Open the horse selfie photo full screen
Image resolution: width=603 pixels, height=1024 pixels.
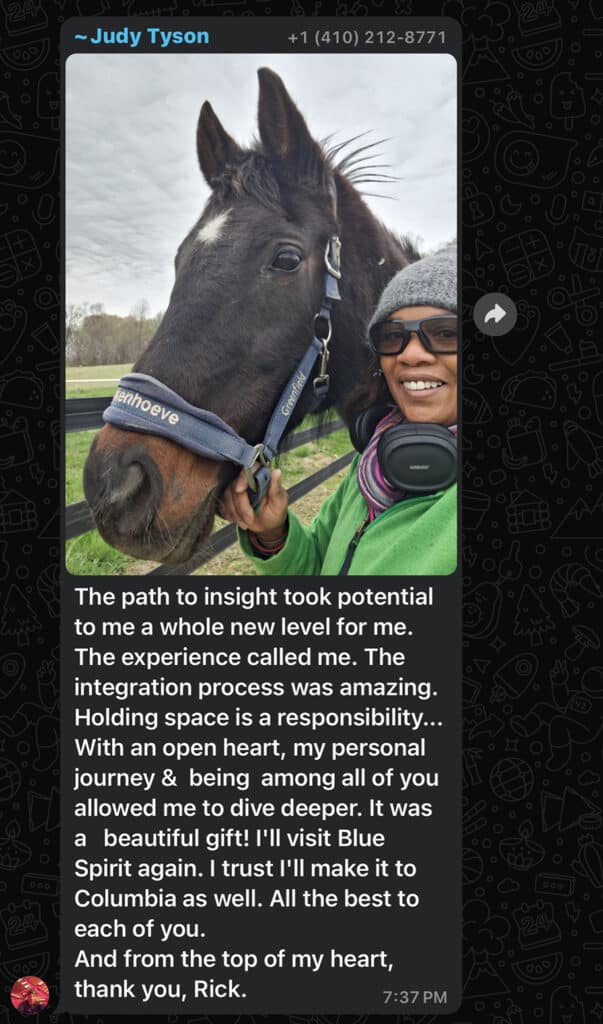(261, 314)
